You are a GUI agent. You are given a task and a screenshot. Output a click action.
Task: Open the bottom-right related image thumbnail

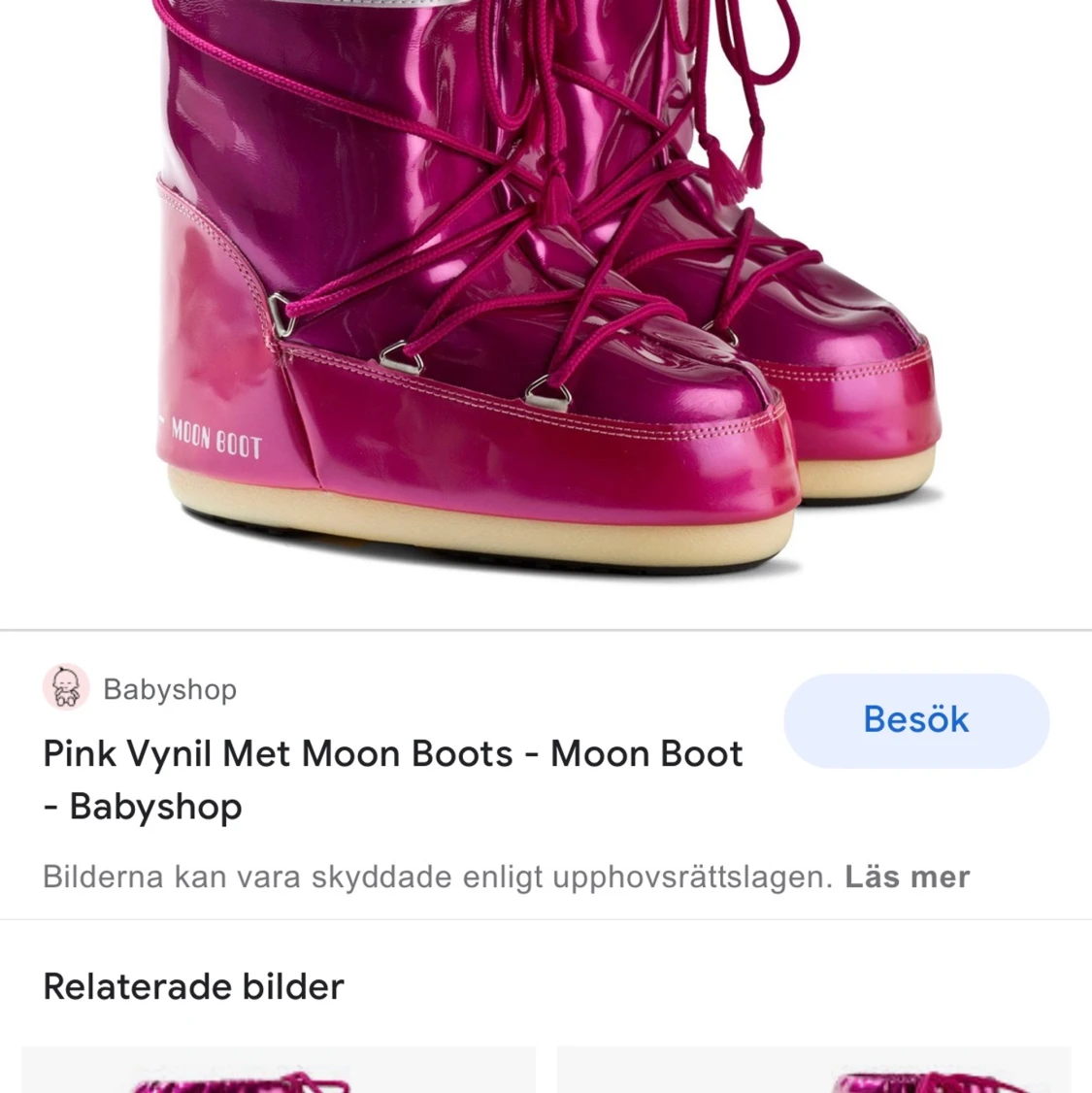813,1071
